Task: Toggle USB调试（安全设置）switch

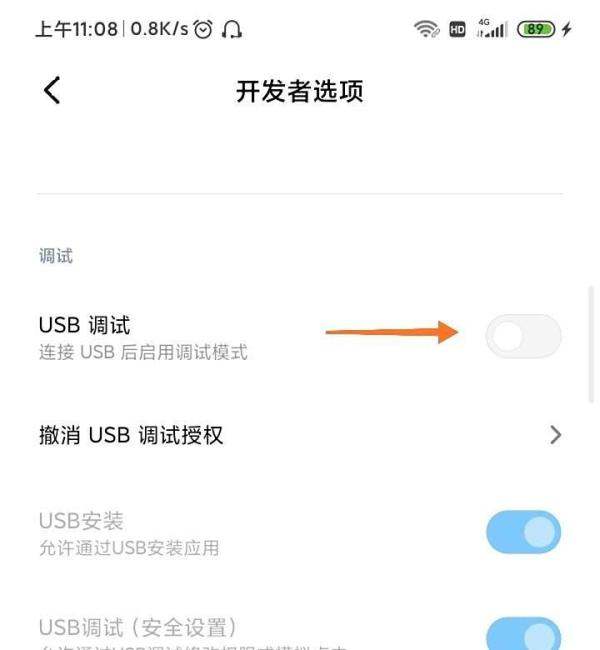Action: 523,634
